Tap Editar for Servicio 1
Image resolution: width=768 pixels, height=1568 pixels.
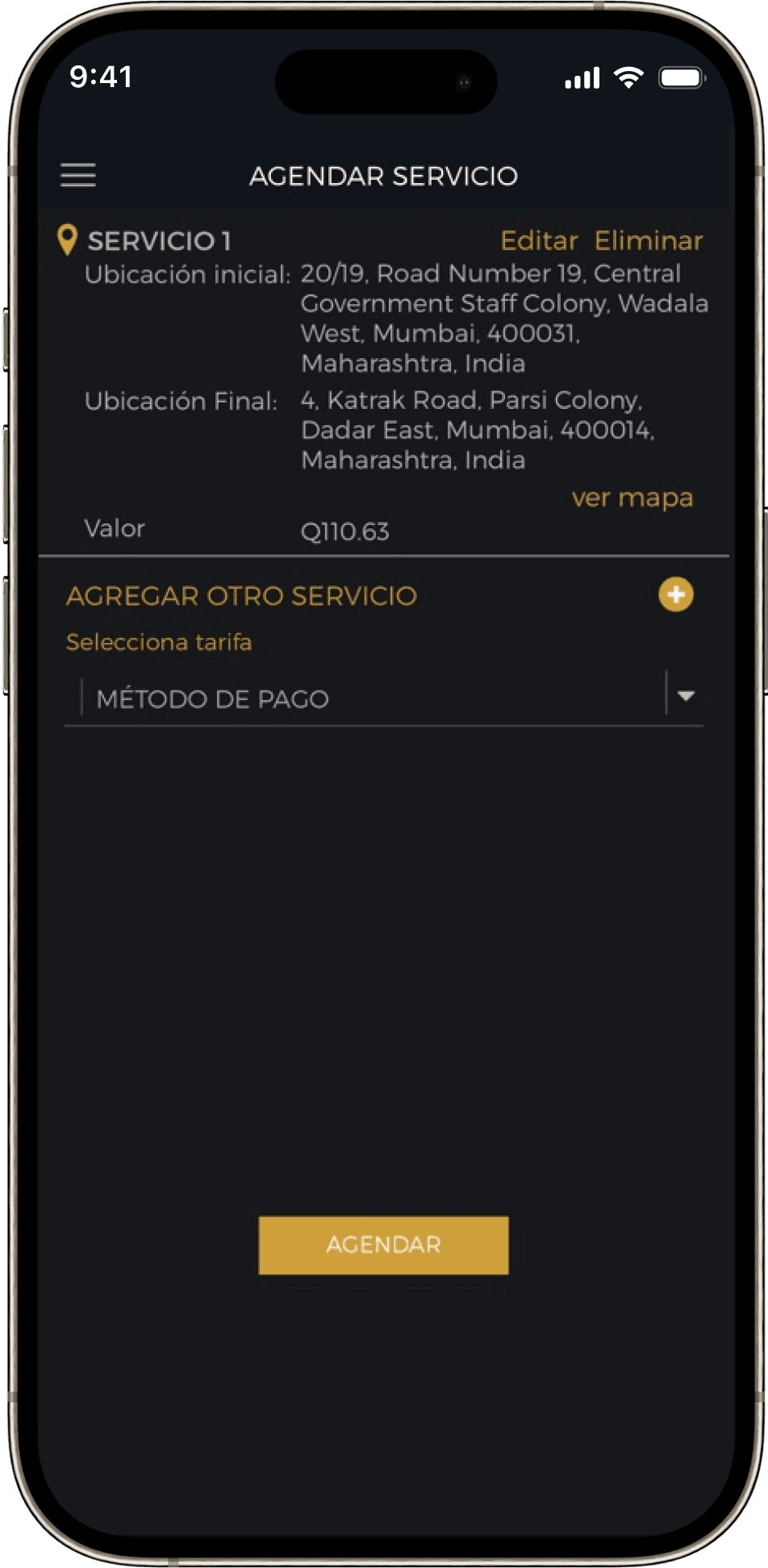click(538, 240)
